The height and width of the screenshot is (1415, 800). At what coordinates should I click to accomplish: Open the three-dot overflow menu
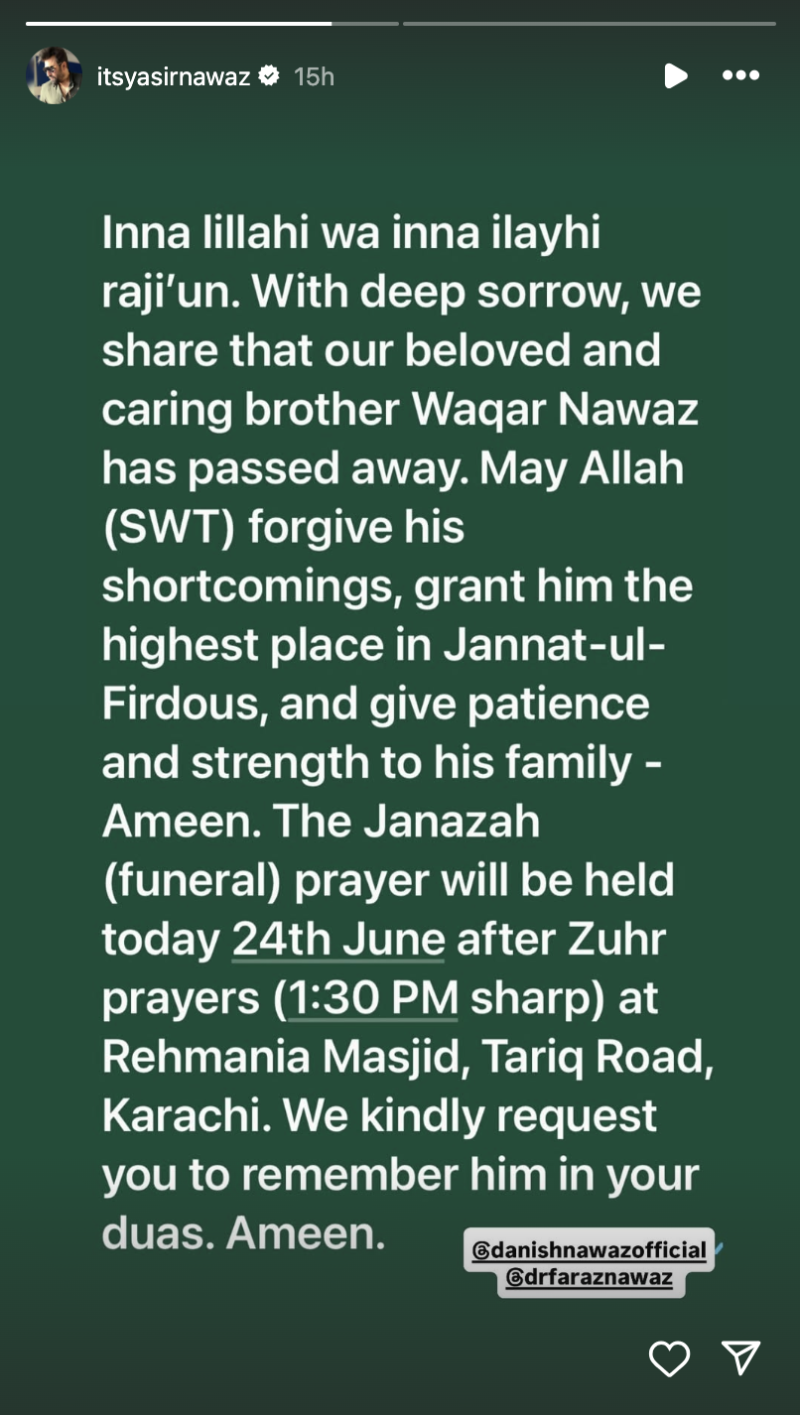(x=740, y=76)
